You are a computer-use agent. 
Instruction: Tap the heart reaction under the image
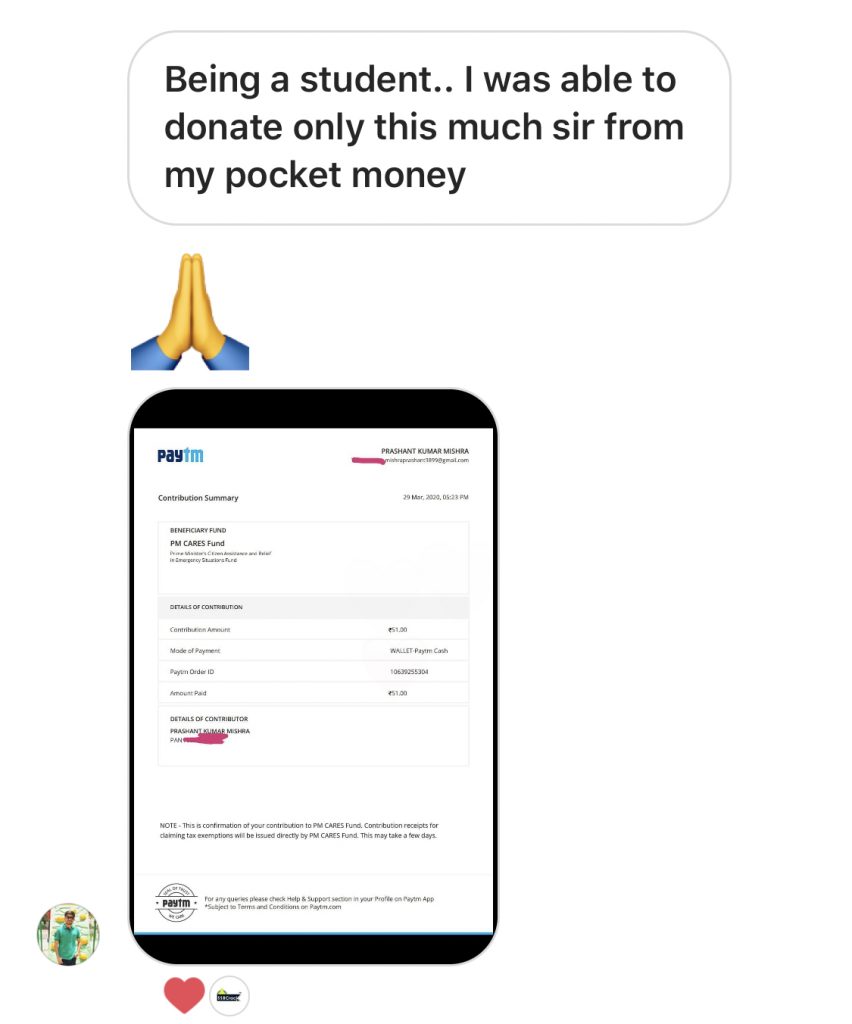tap(183, 994)
